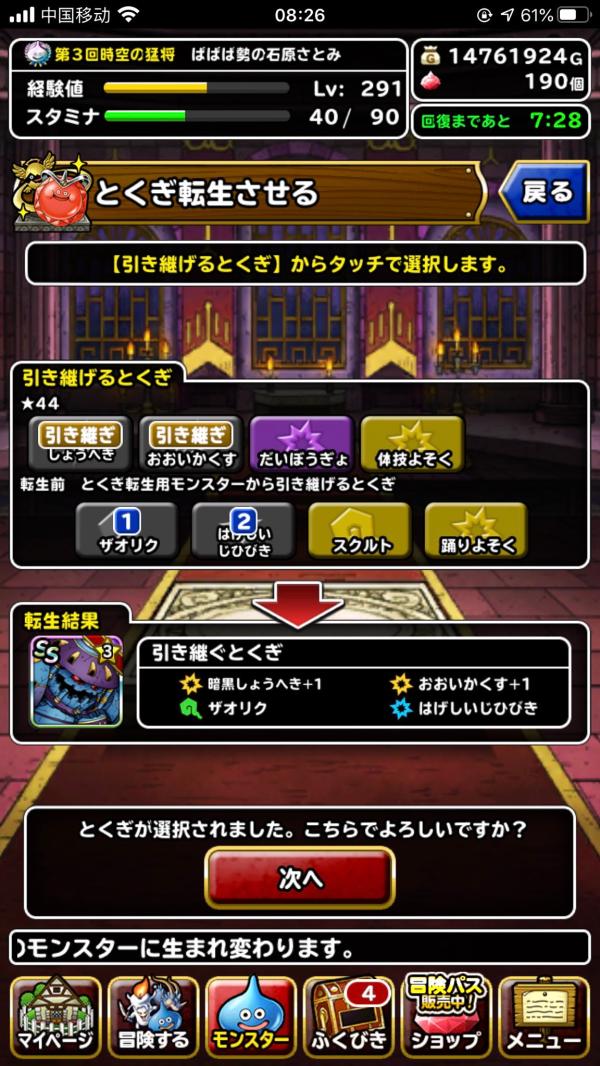Image resolution: width=600 pixels, height=1066 pixels.
Task: Choose the だいぼうぎょ skill
Action: tap(300, 442)
